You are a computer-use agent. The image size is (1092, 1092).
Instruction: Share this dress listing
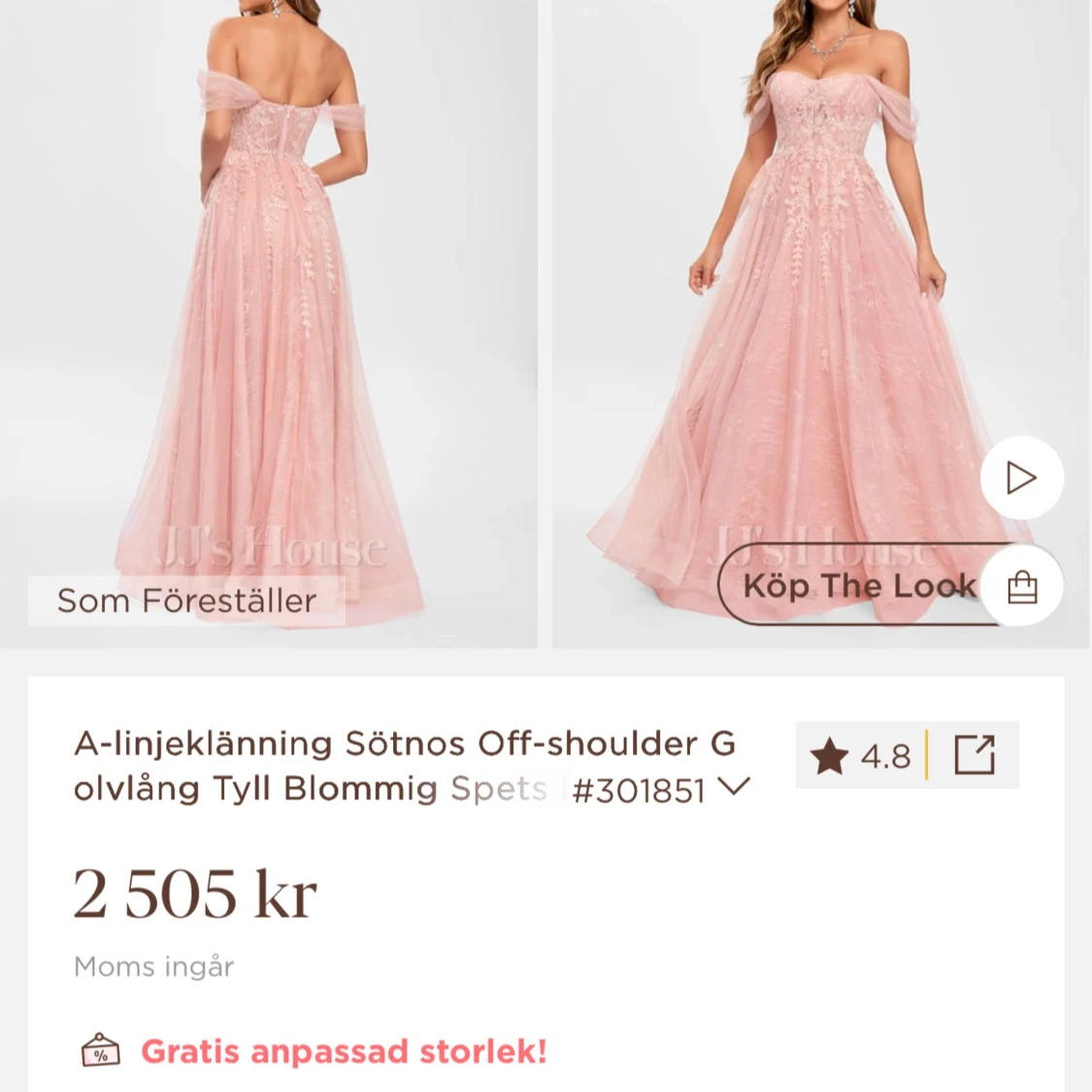[975, 755]
